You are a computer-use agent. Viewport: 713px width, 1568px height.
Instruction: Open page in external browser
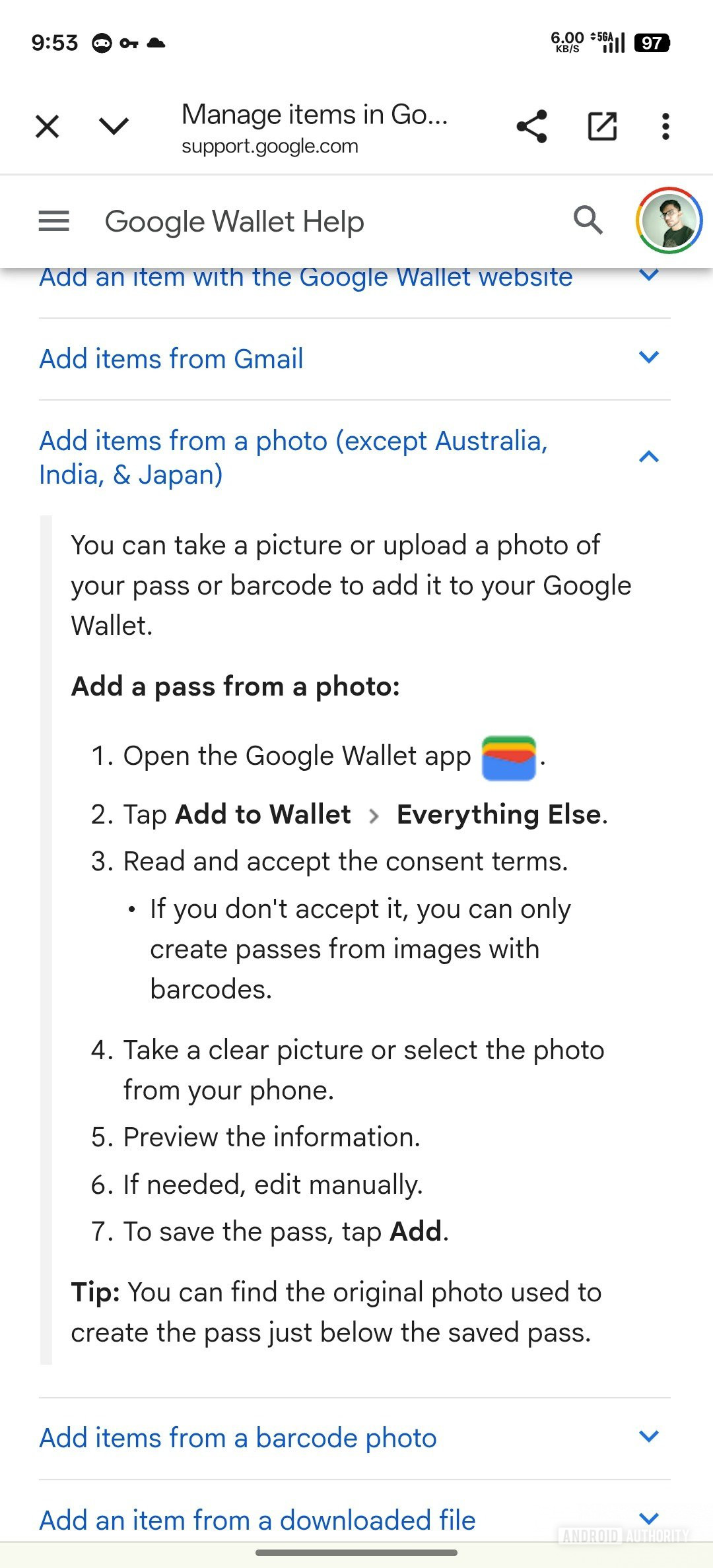point(602,126)
